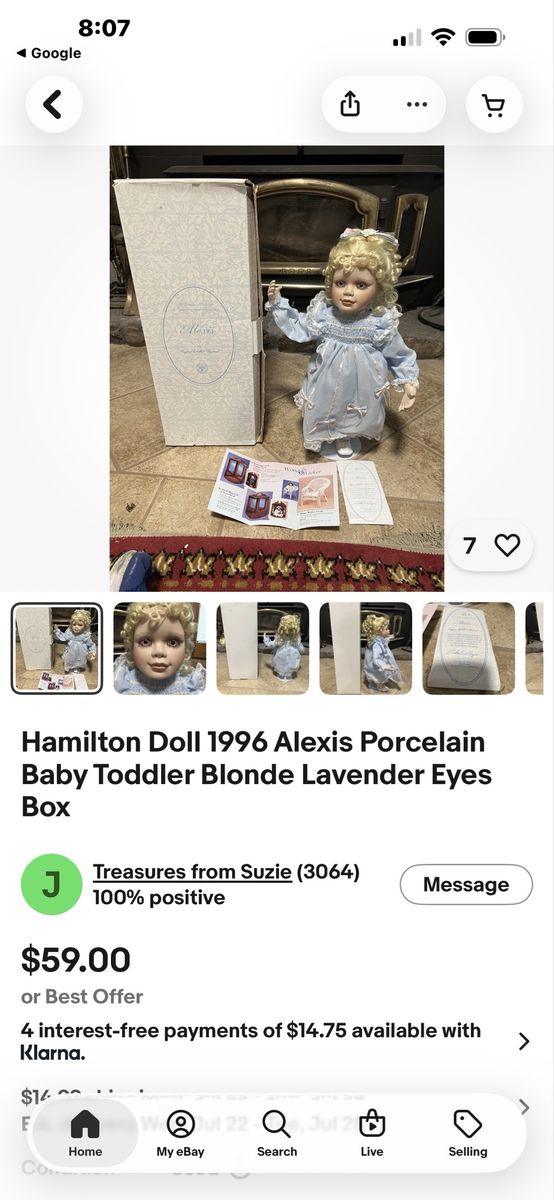The width and height of the screenshot is (554, 1200).
Task: Share this doll listing
Action: click(350, 104)
